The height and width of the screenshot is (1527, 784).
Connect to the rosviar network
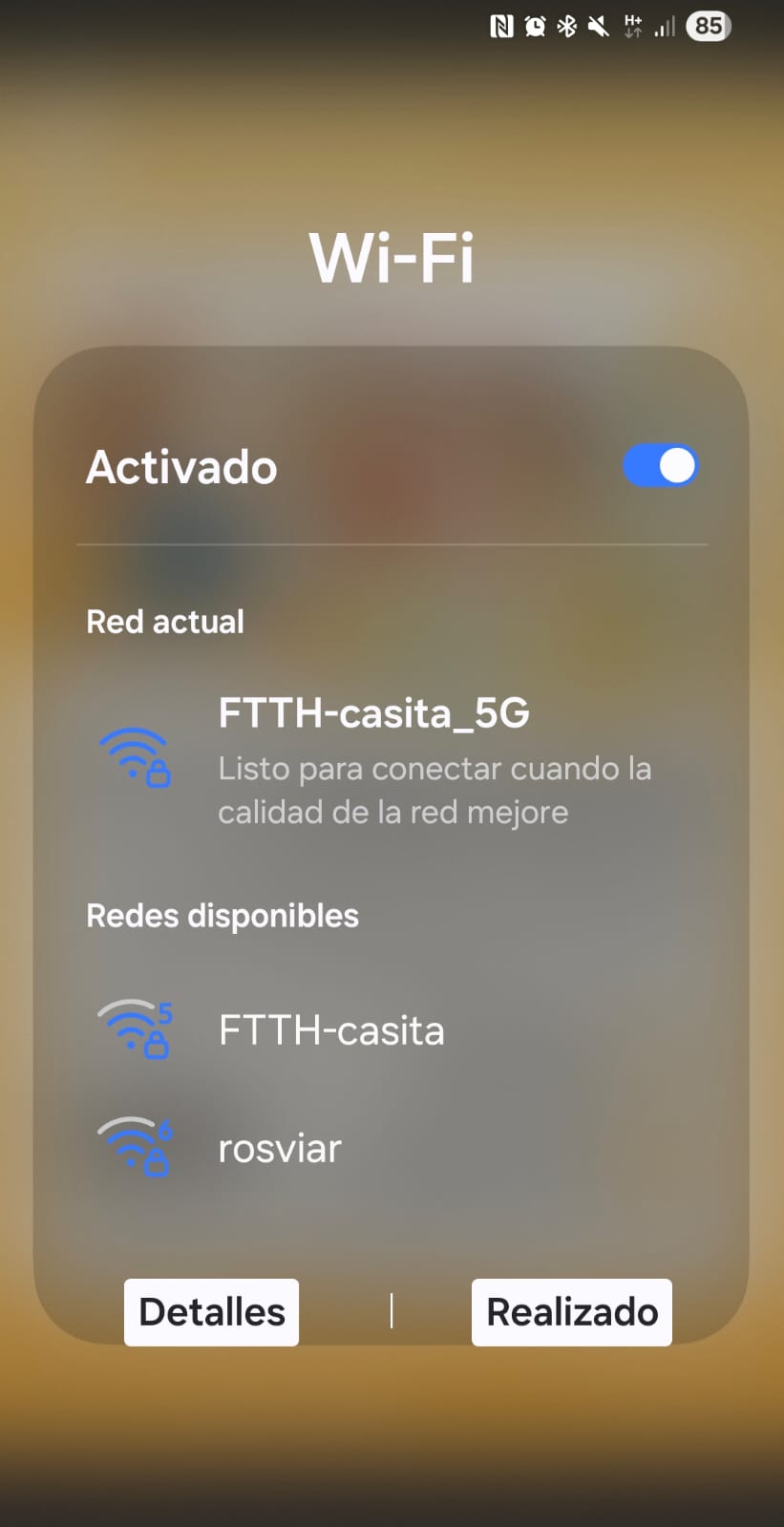point(280,1148)
